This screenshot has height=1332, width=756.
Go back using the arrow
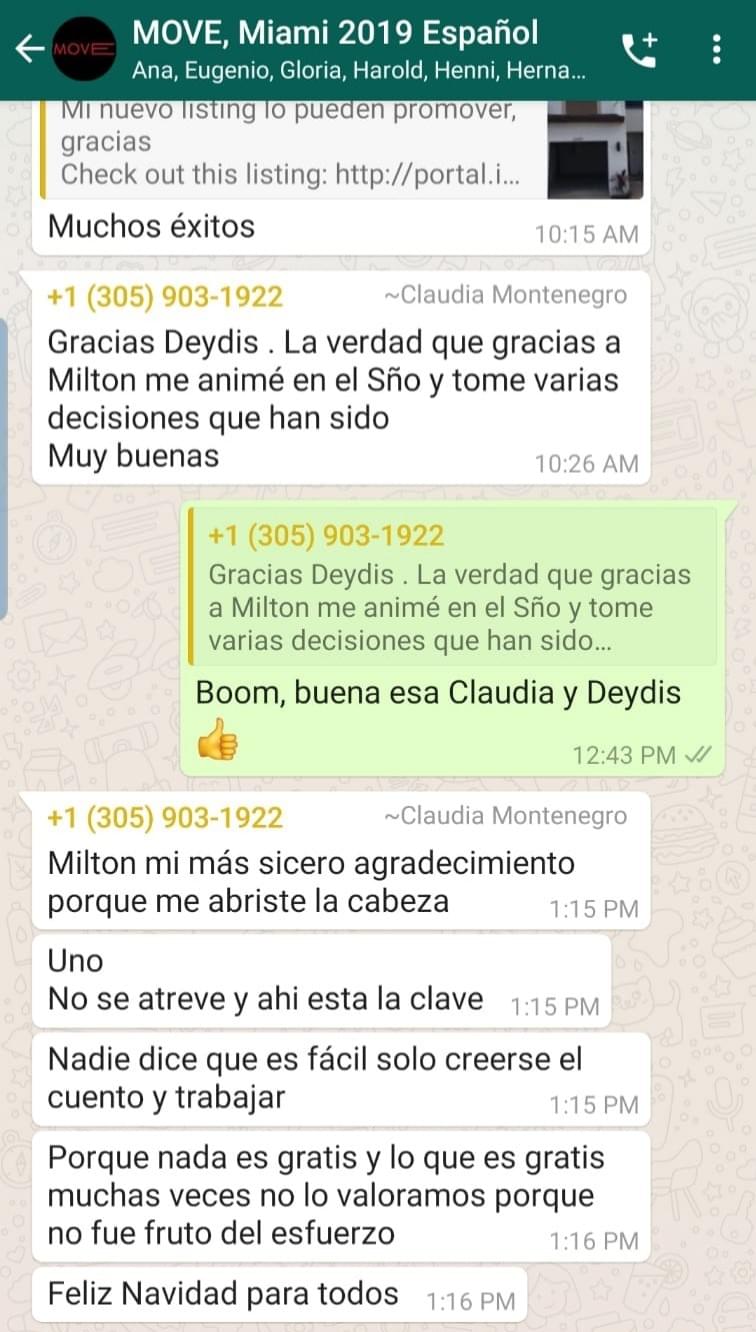click(30, 48)
